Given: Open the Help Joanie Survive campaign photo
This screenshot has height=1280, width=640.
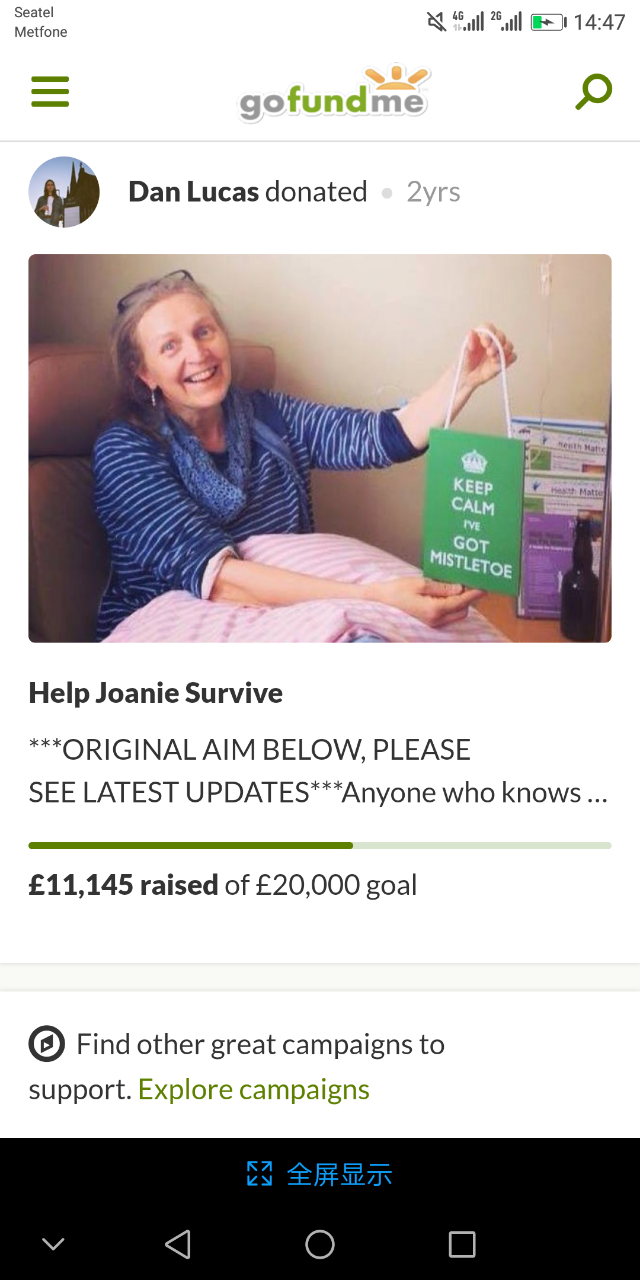Looking at the screenshot, I should tap(320, 448).
